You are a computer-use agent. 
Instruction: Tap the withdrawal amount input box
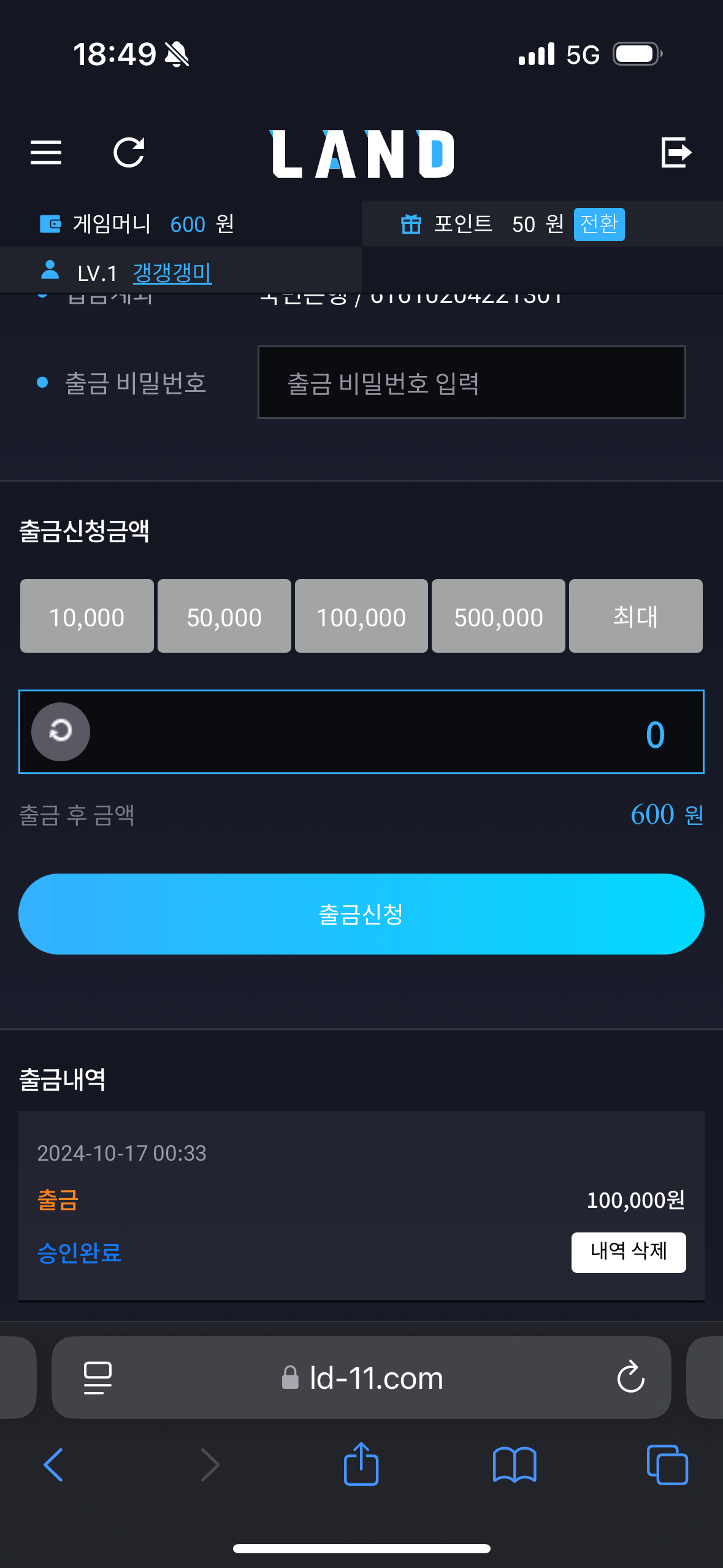361,732
